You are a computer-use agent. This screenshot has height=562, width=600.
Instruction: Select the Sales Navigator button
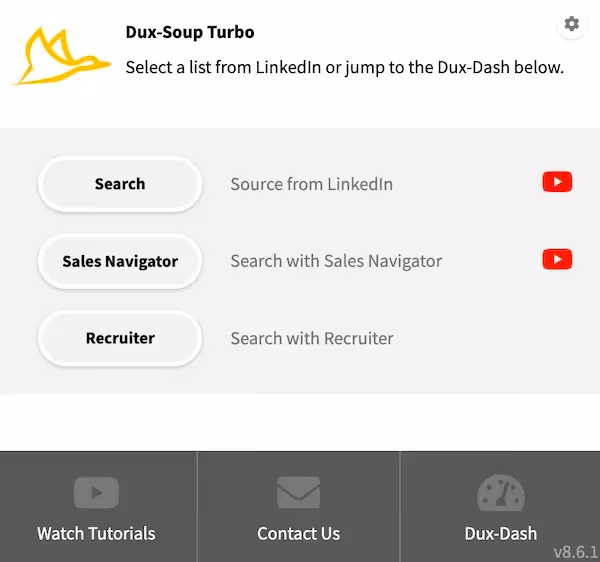pos(120,261)
